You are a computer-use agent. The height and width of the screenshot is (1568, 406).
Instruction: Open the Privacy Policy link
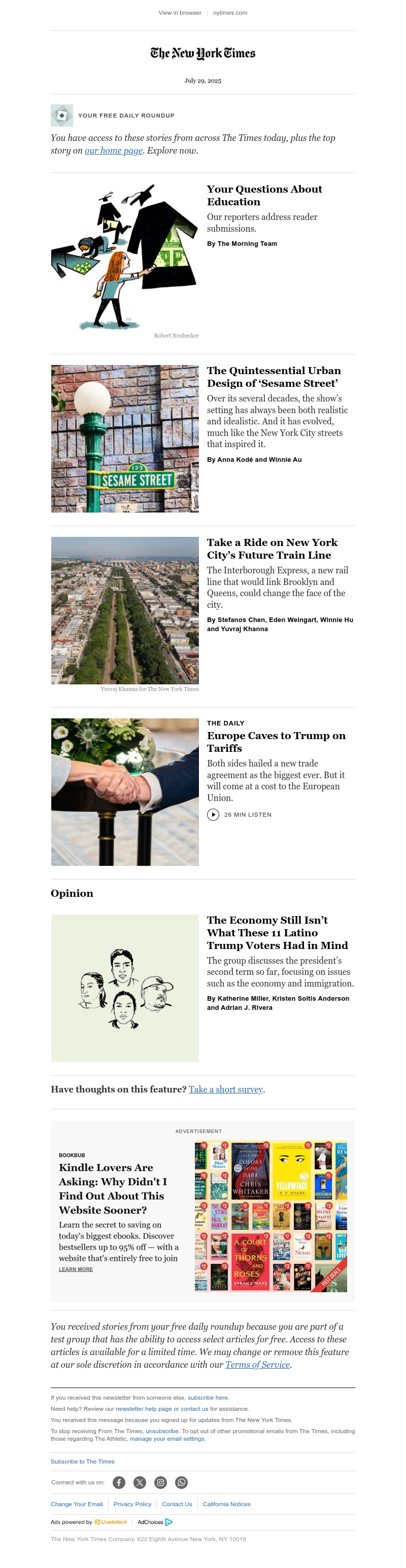(132, 1504)
